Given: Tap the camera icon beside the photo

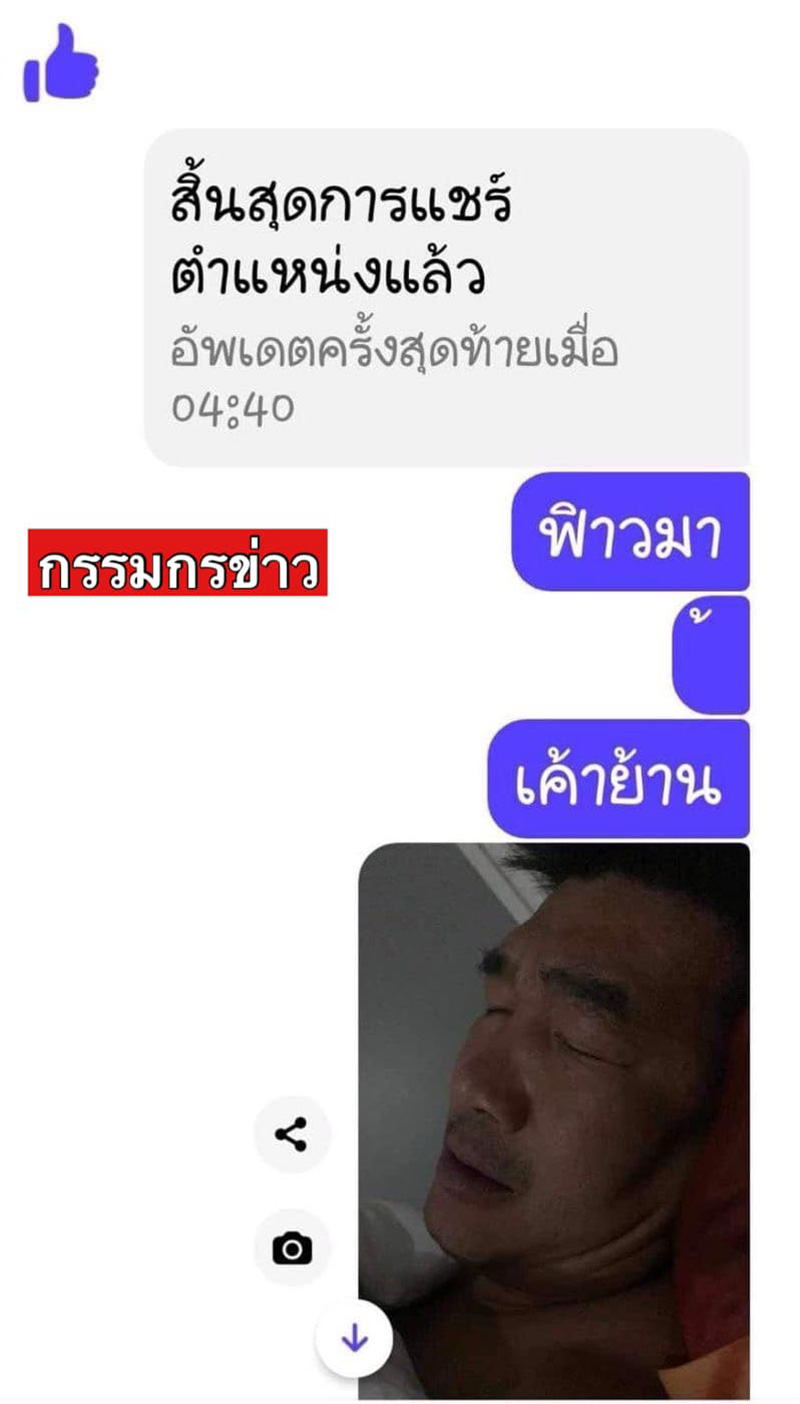Looking at the screenshot, I should (x=292, y=1248).
